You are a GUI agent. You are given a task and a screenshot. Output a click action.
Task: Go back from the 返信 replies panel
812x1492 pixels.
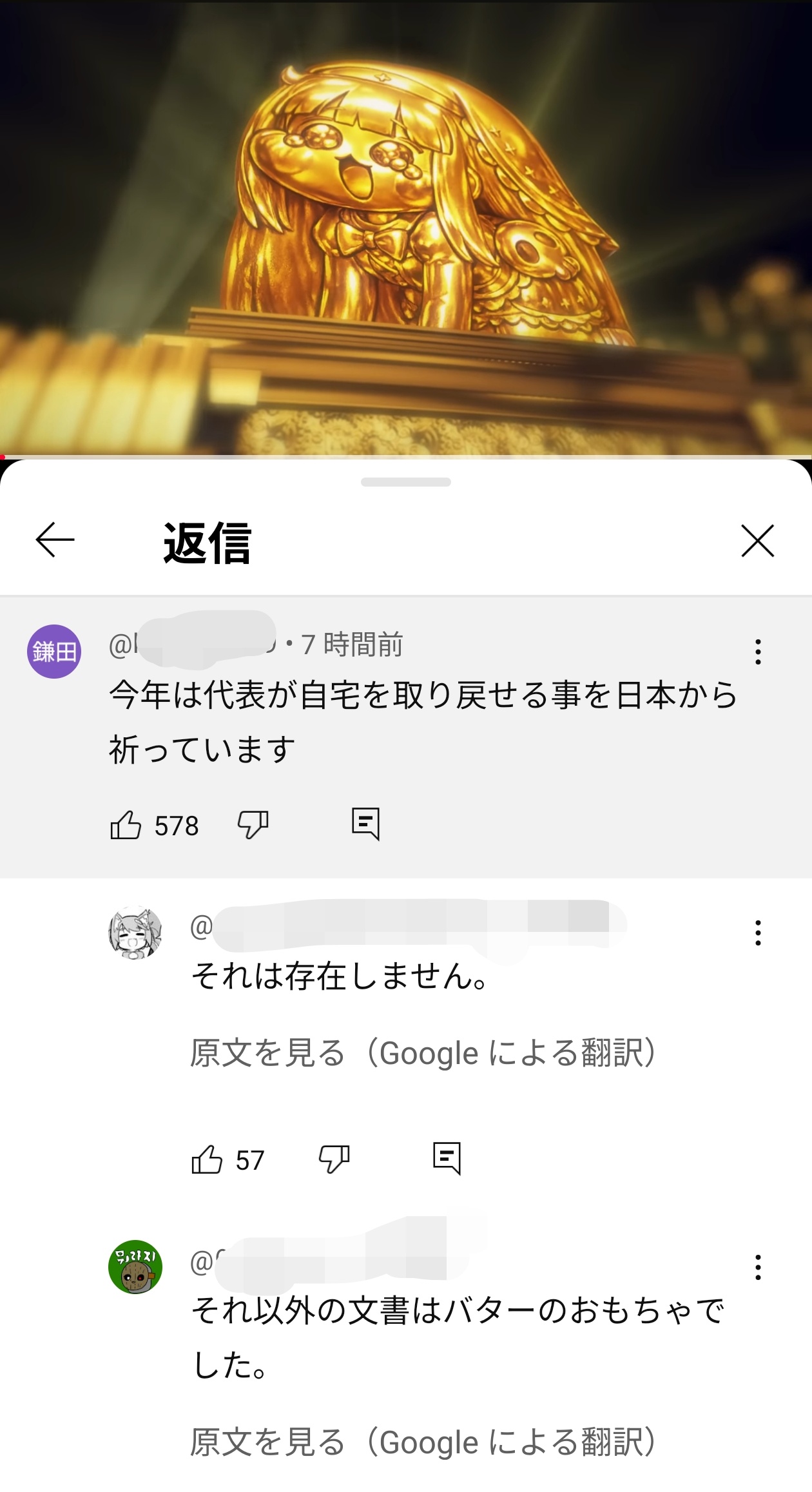click(x=55, y=539)
